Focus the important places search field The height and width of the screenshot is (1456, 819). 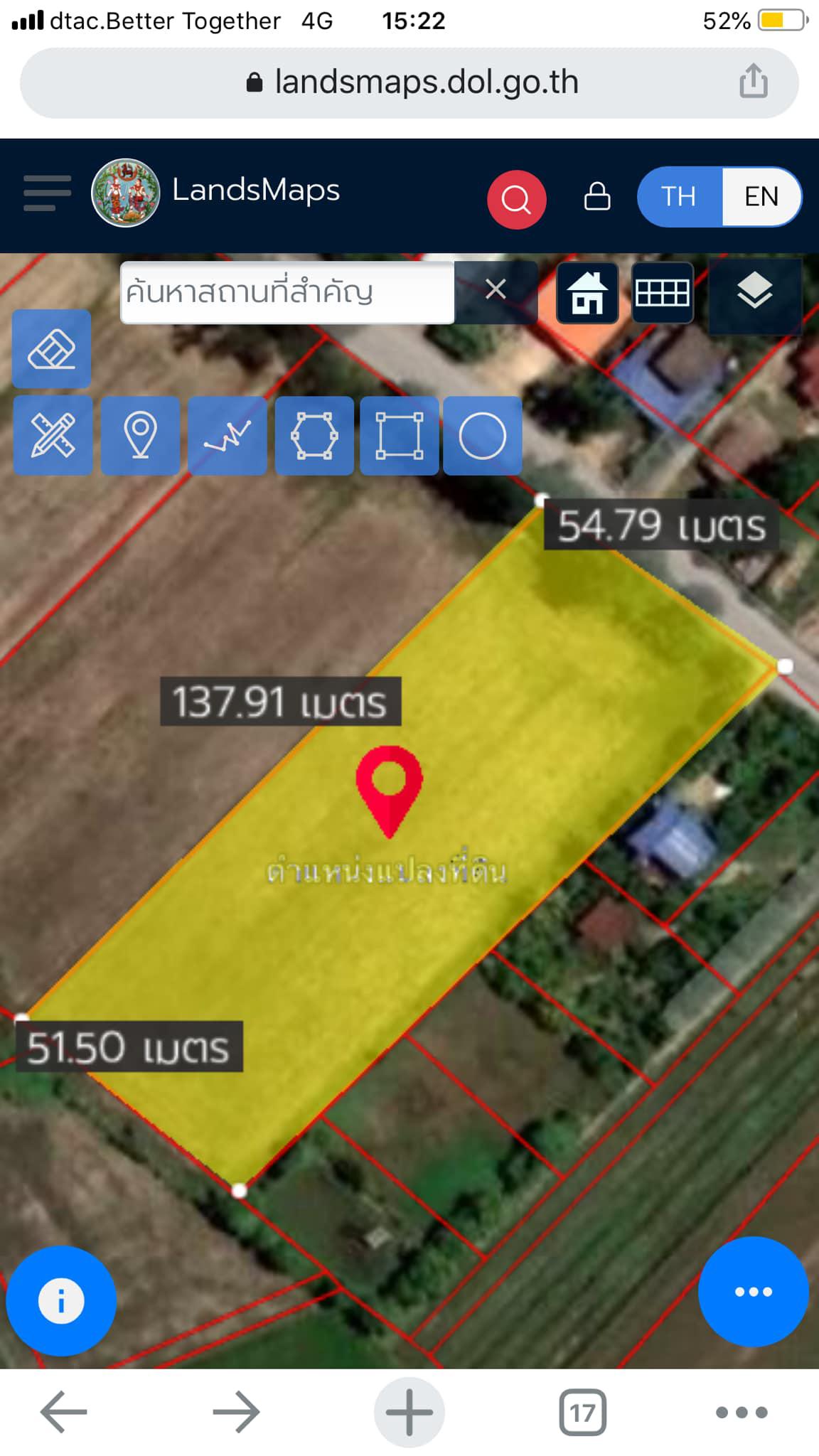tap(287, 292)
